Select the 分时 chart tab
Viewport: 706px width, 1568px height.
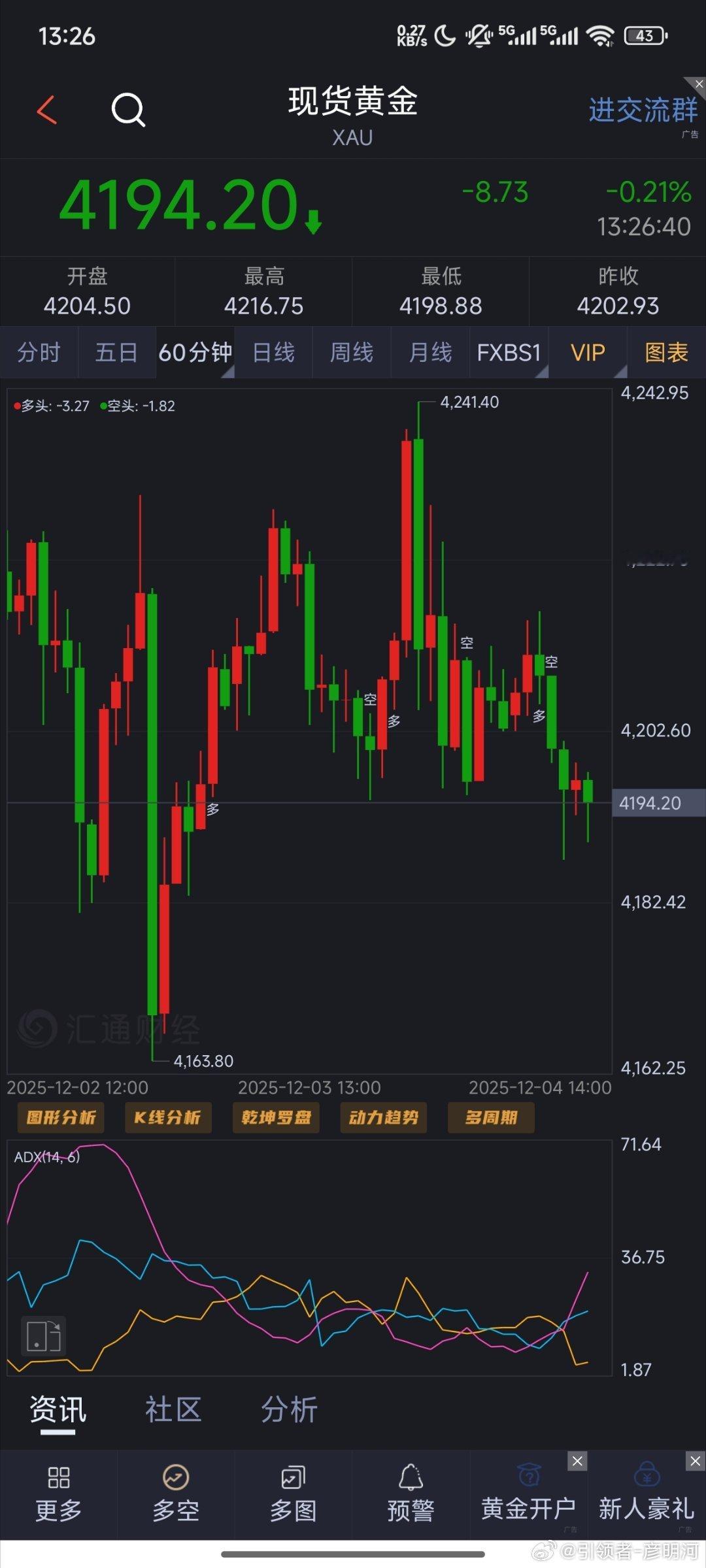[39, 352]
